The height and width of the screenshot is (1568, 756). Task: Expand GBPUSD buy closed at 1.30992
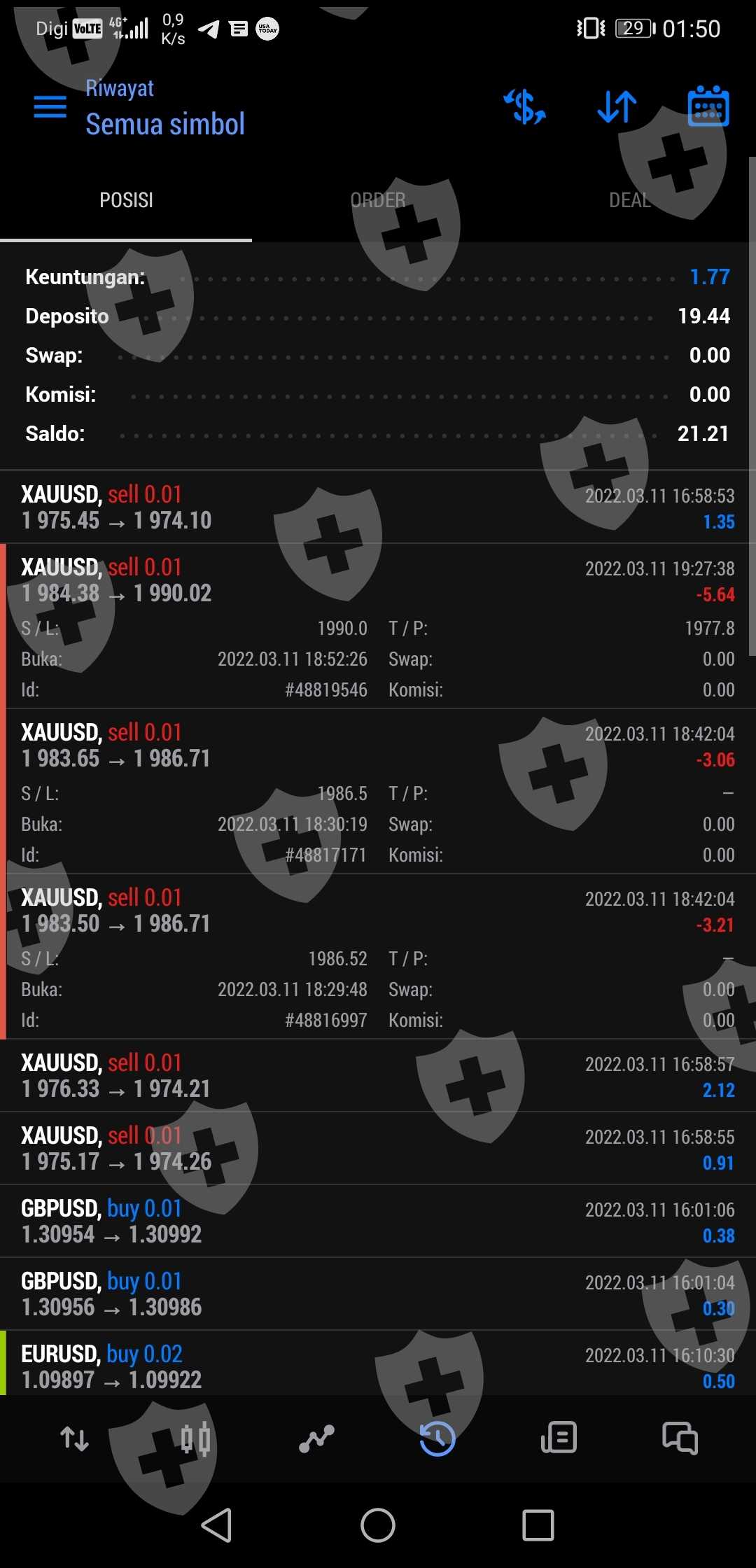(x=378, y=1221)
